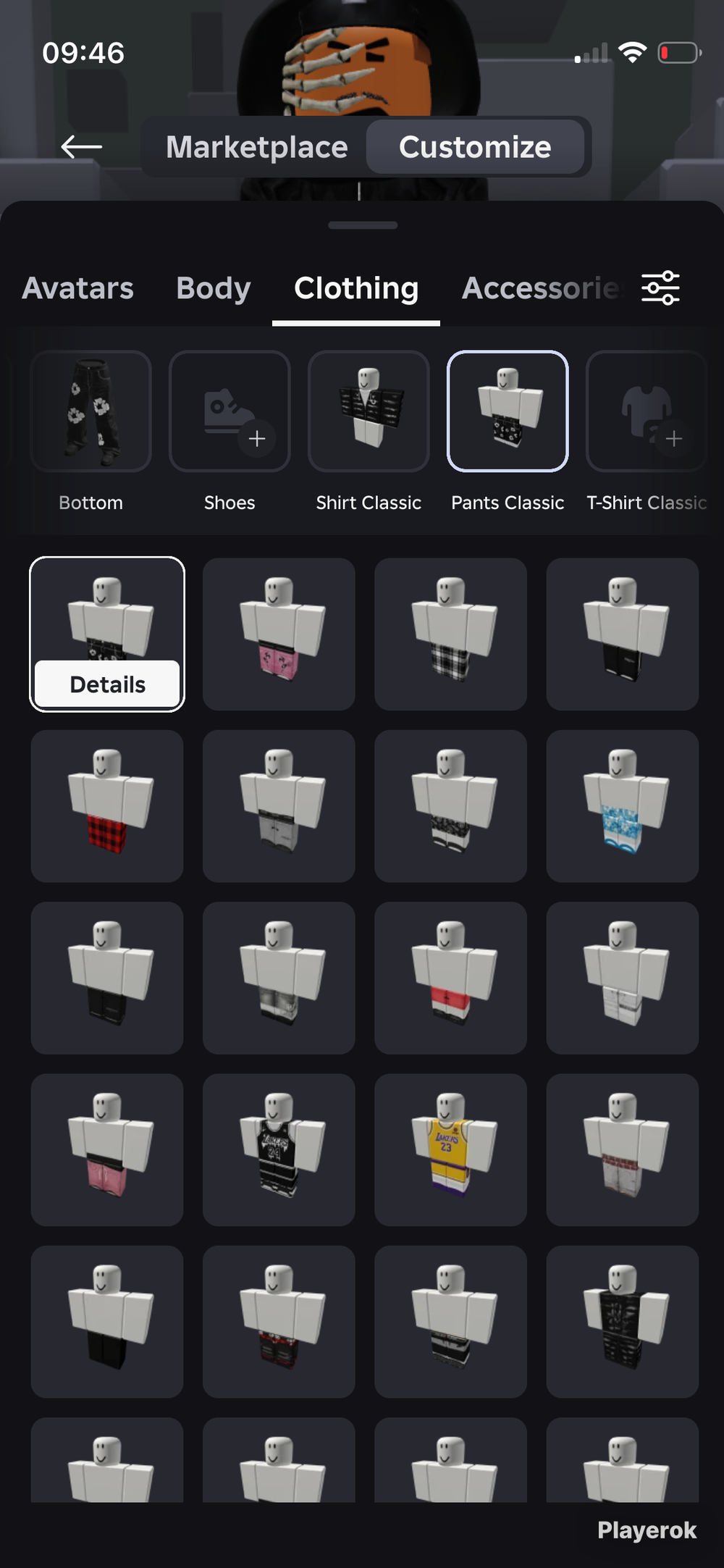
Task: Open the Accessories tab
Action: pyautogui.click(x=542, y=288)
